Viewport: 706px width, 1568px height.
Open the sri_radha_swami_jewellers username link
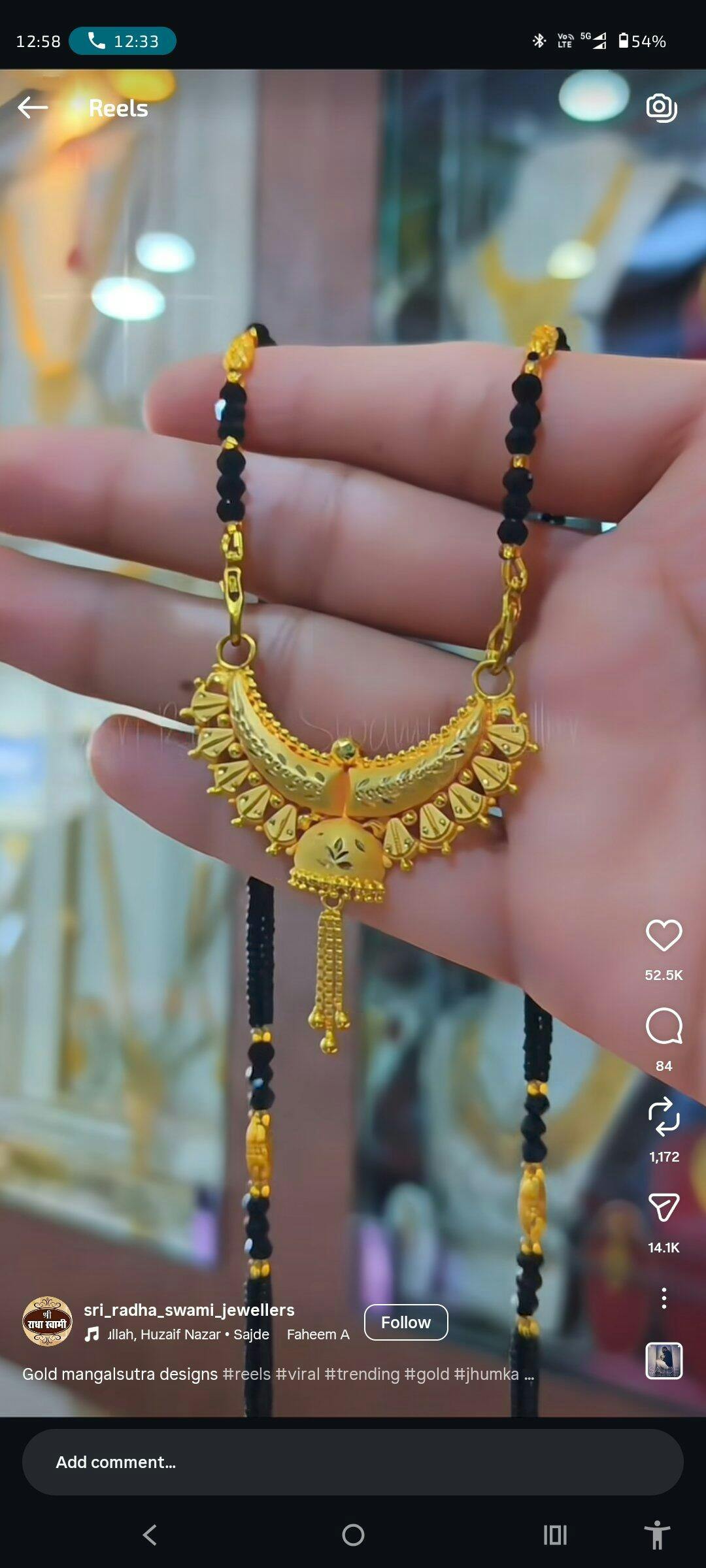click(189, 1310)
